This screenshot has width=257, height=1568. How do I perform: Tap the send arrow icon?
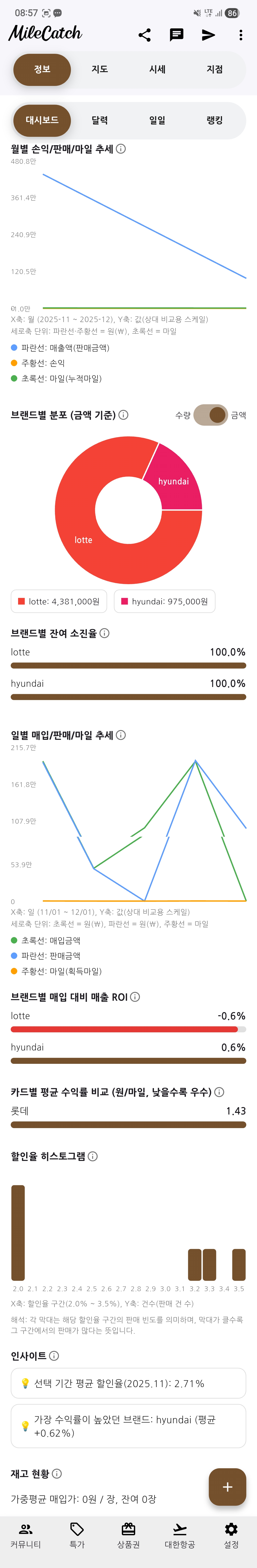pos(208,35)
